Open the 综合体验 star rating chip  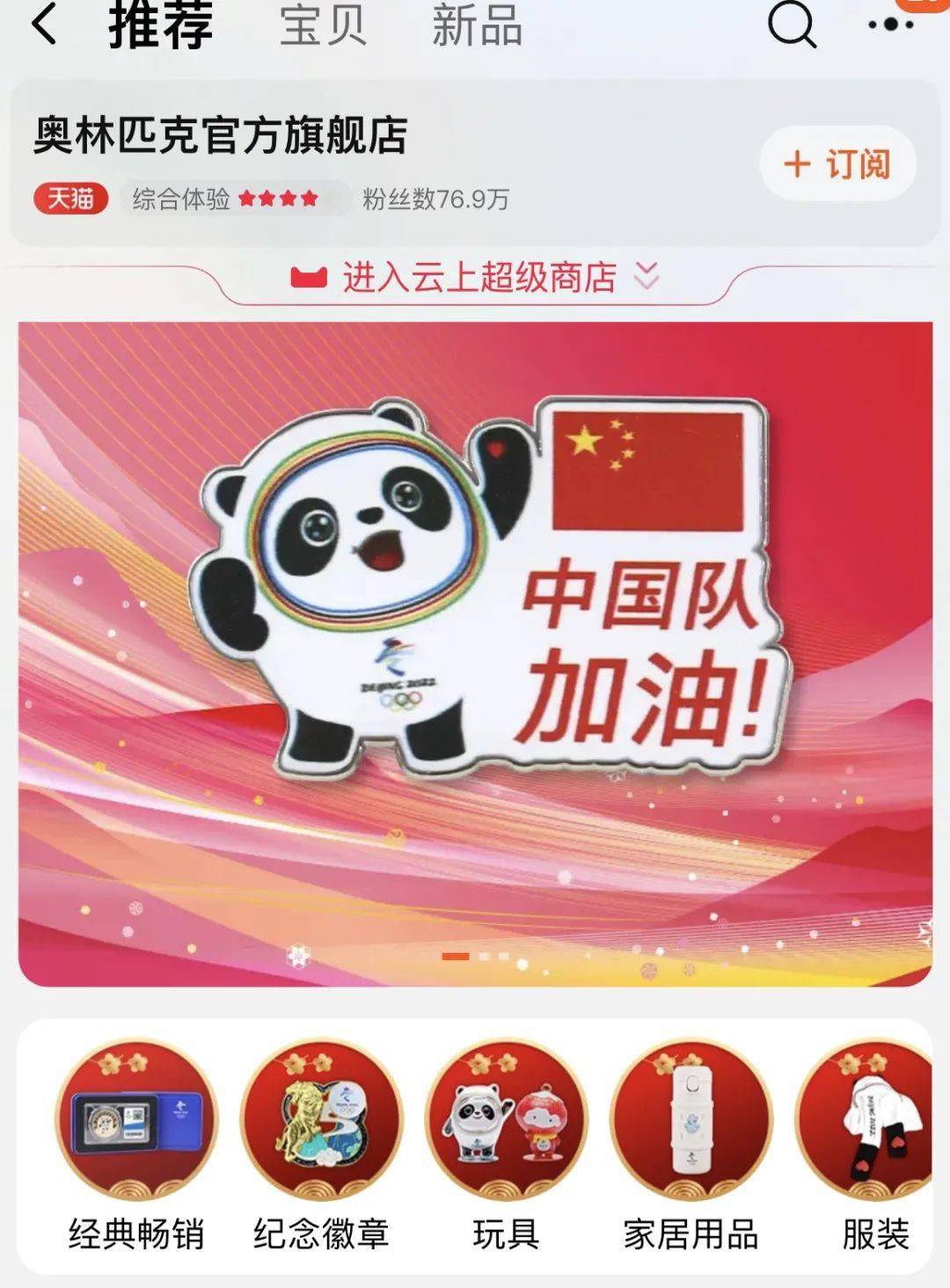coord(230,199)
